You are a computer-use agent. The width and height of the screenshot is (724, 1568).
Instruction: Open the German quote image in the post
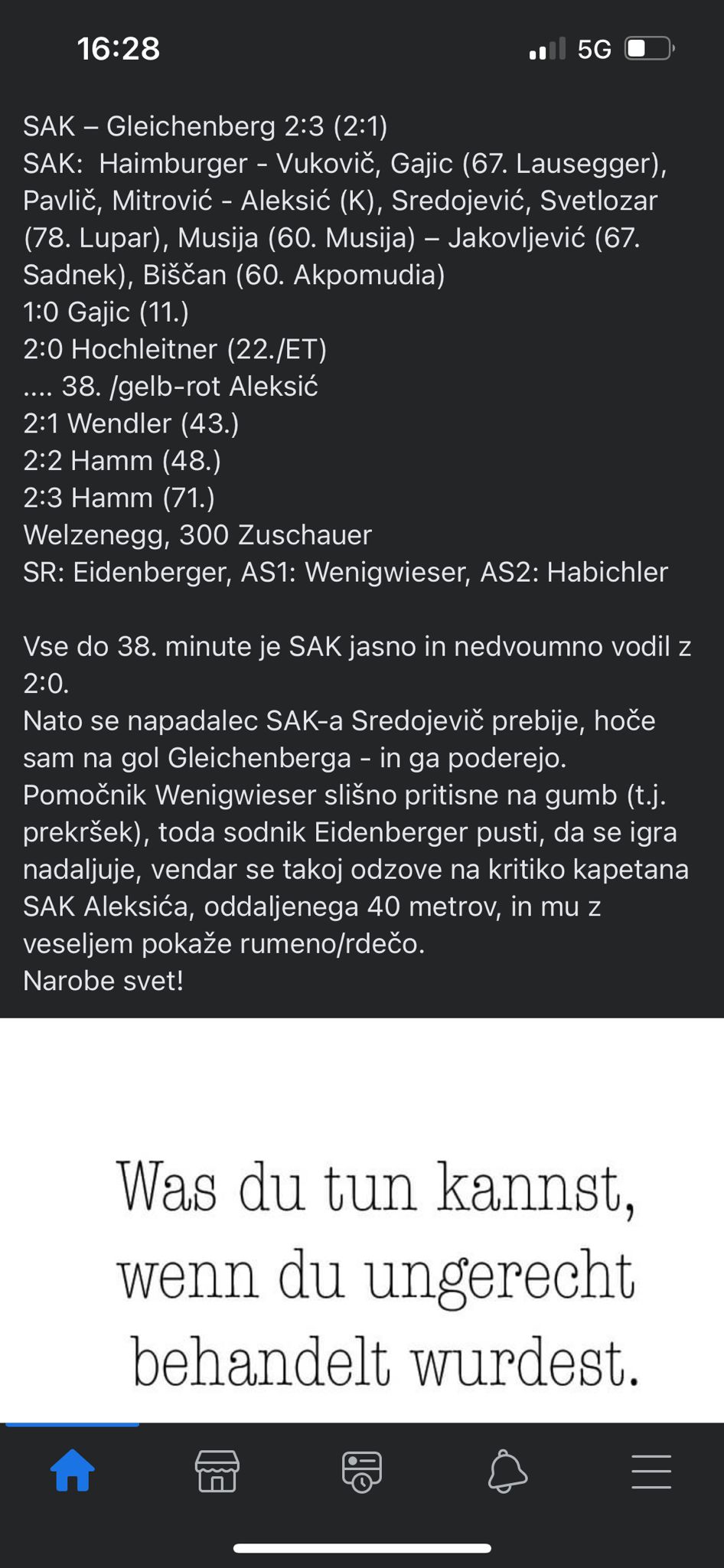(362, 1220)
